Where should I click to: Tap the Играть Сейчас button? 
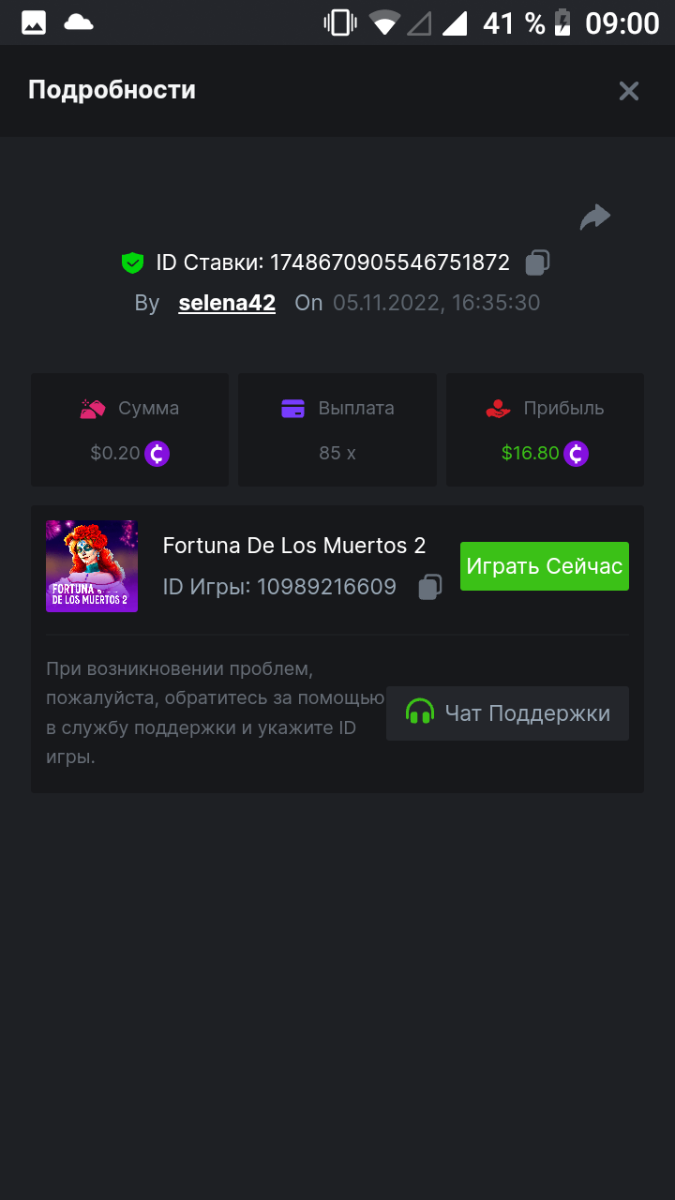[544, 566]
